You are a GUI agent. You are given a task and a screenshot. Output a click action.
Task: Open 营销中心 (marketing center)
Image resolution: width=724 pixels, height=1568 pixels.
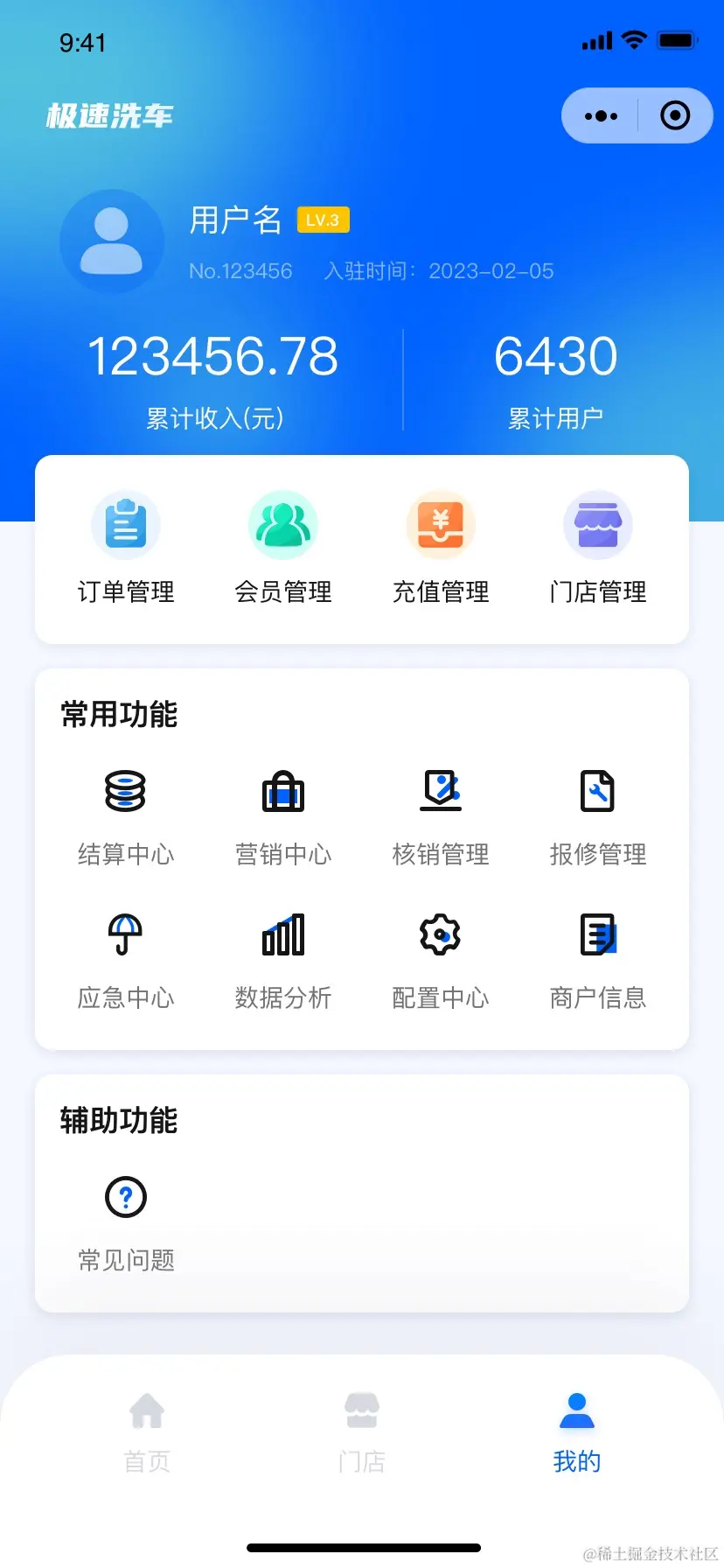283,814
